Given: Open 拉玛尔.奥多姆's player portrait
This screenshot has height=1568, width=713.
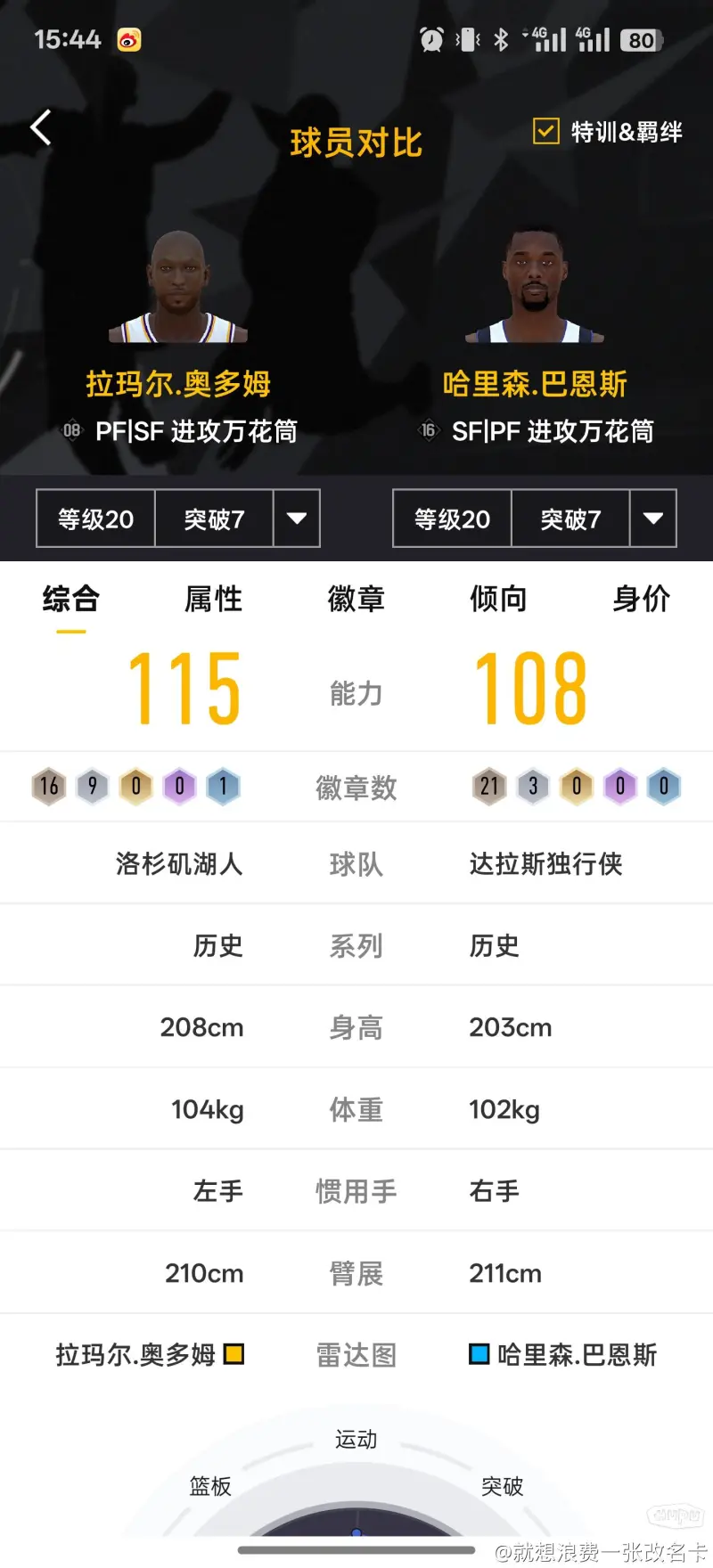Looking at the screenshot, I should (178, 288).
